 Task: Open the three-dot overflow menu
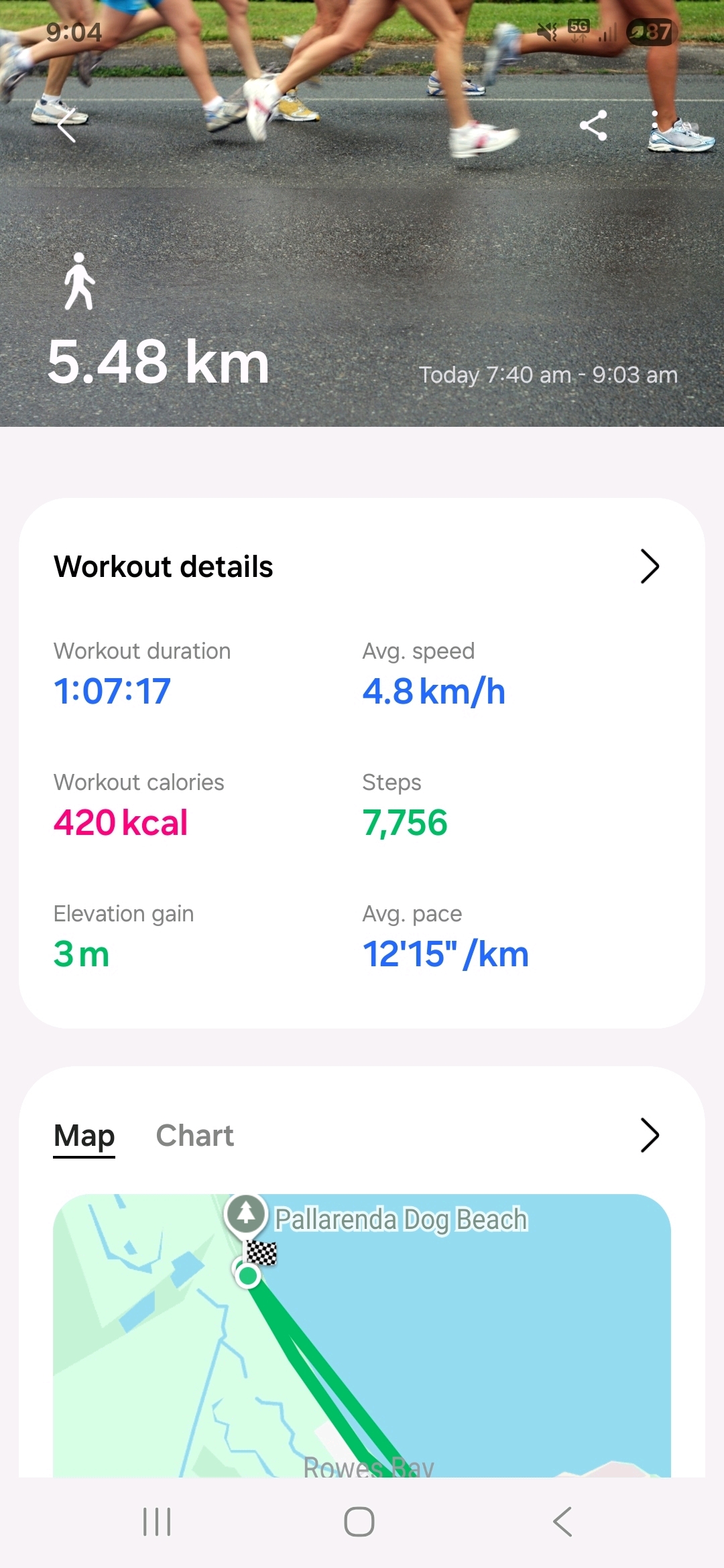(x=655, y=125)
